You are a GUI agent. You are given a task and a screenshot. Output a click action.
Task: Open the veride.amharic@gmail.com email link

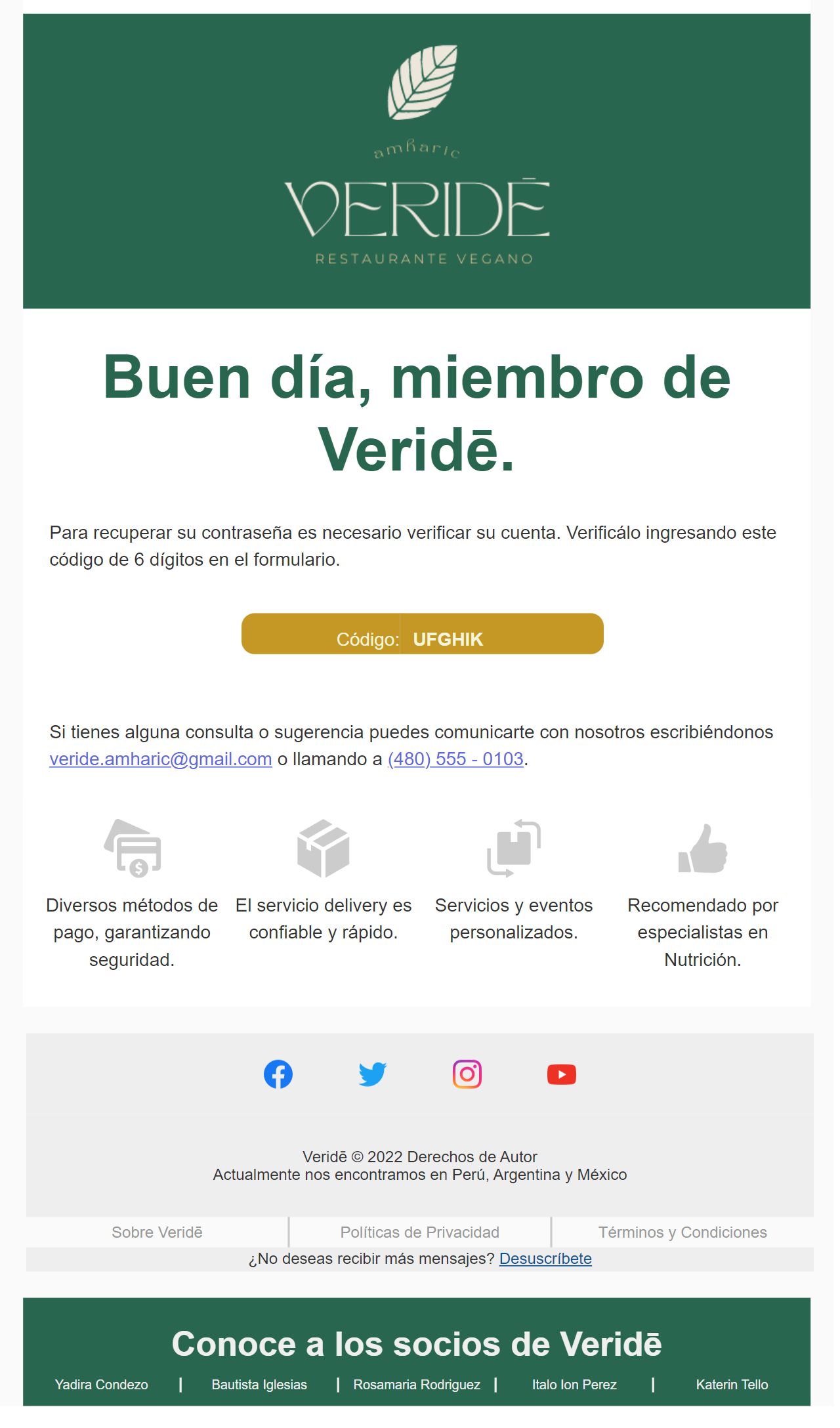coord(161,759)
